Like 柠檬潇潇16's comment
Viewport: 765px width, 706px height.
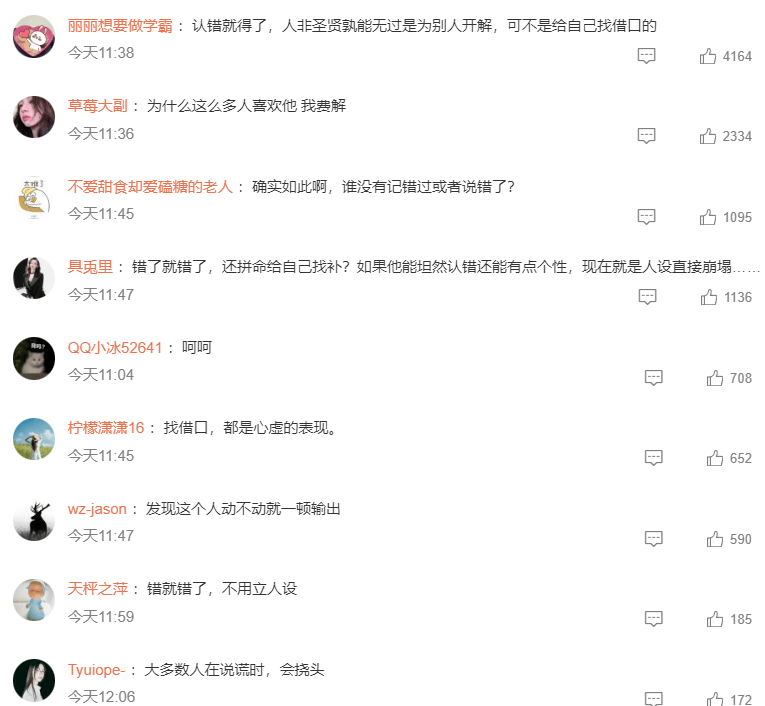(715, 458)
